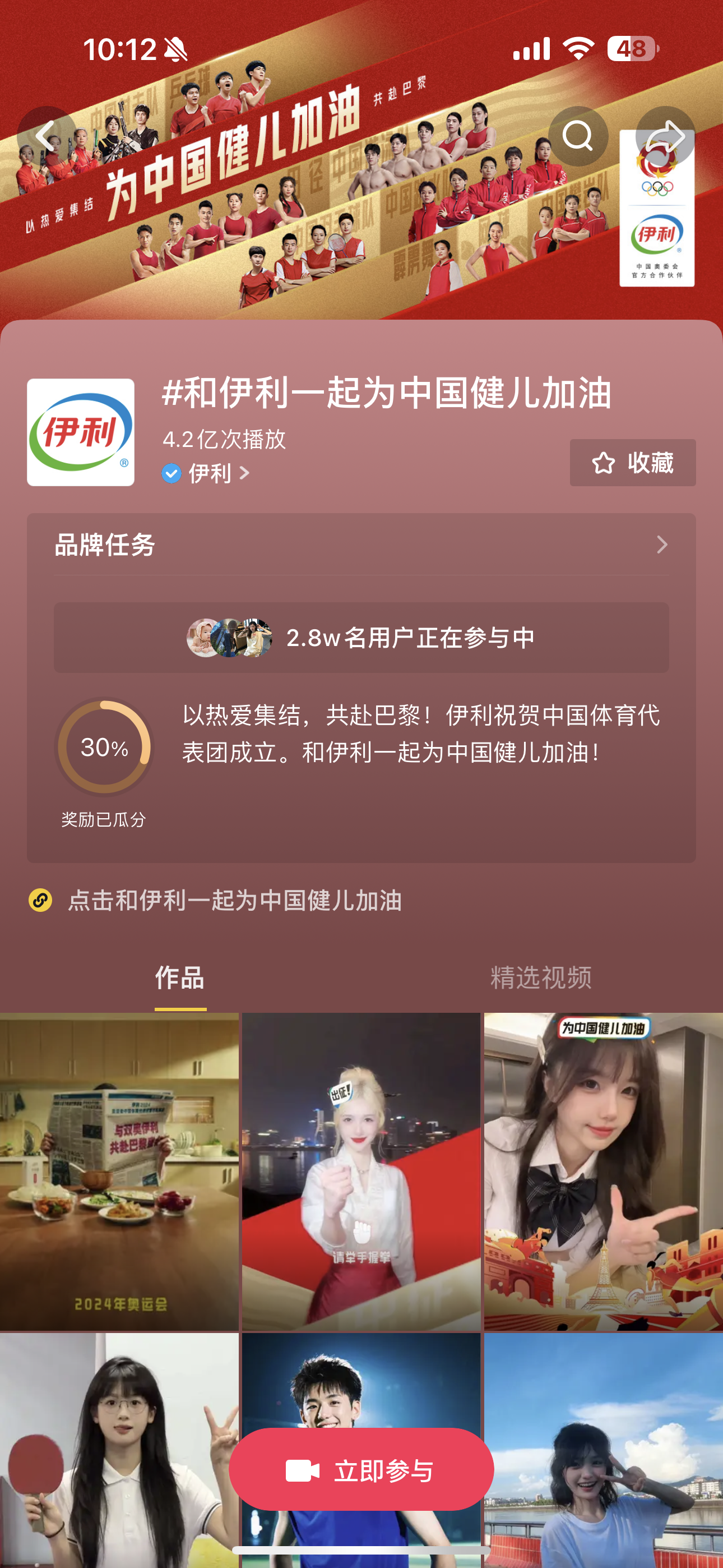Select the 作品 tab
Viewport: 723px width, 1568px height.
[x=180, y=977]
